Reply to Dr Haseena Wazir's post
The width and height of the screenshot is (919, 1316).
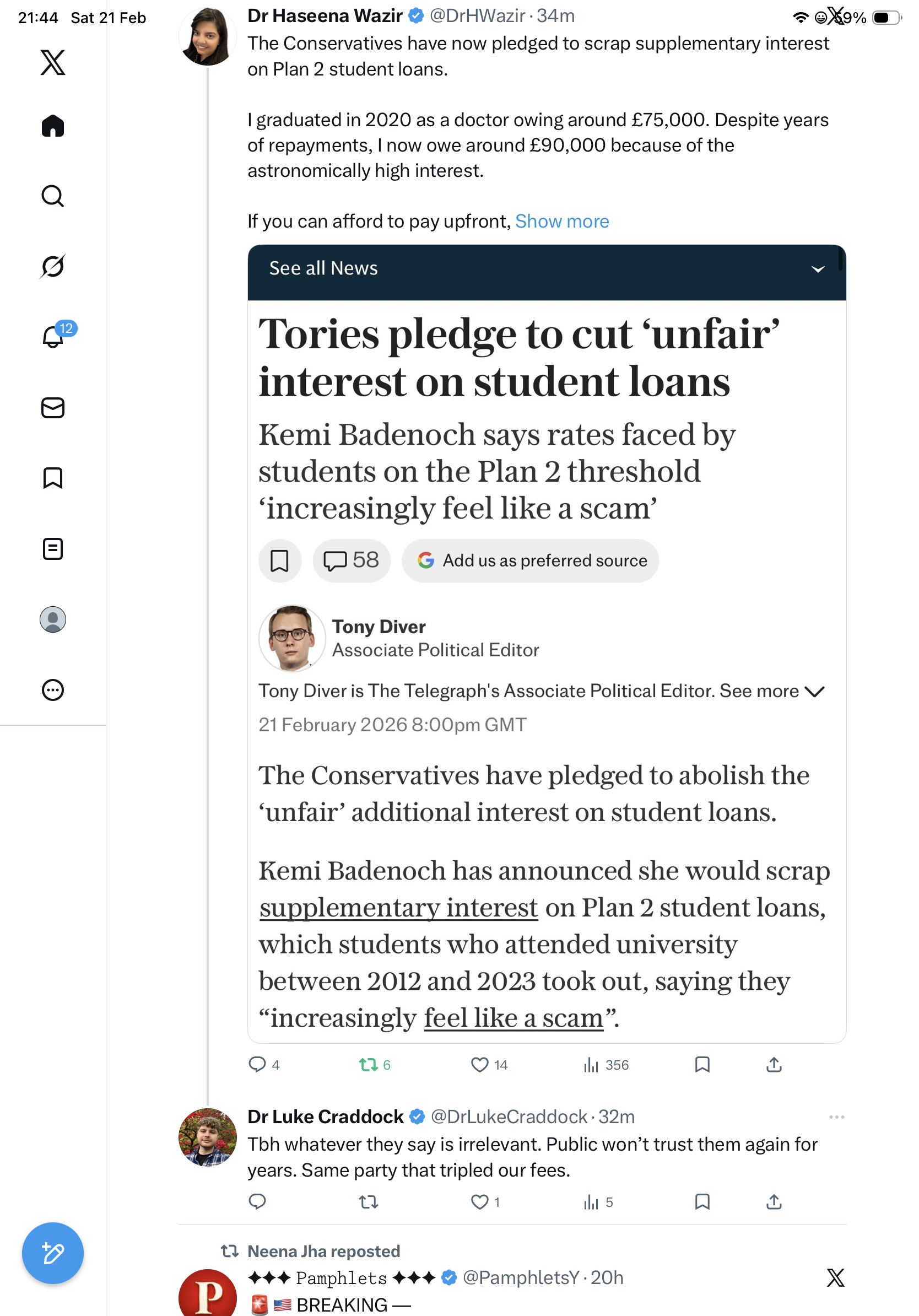click(x=257, y=1064)
